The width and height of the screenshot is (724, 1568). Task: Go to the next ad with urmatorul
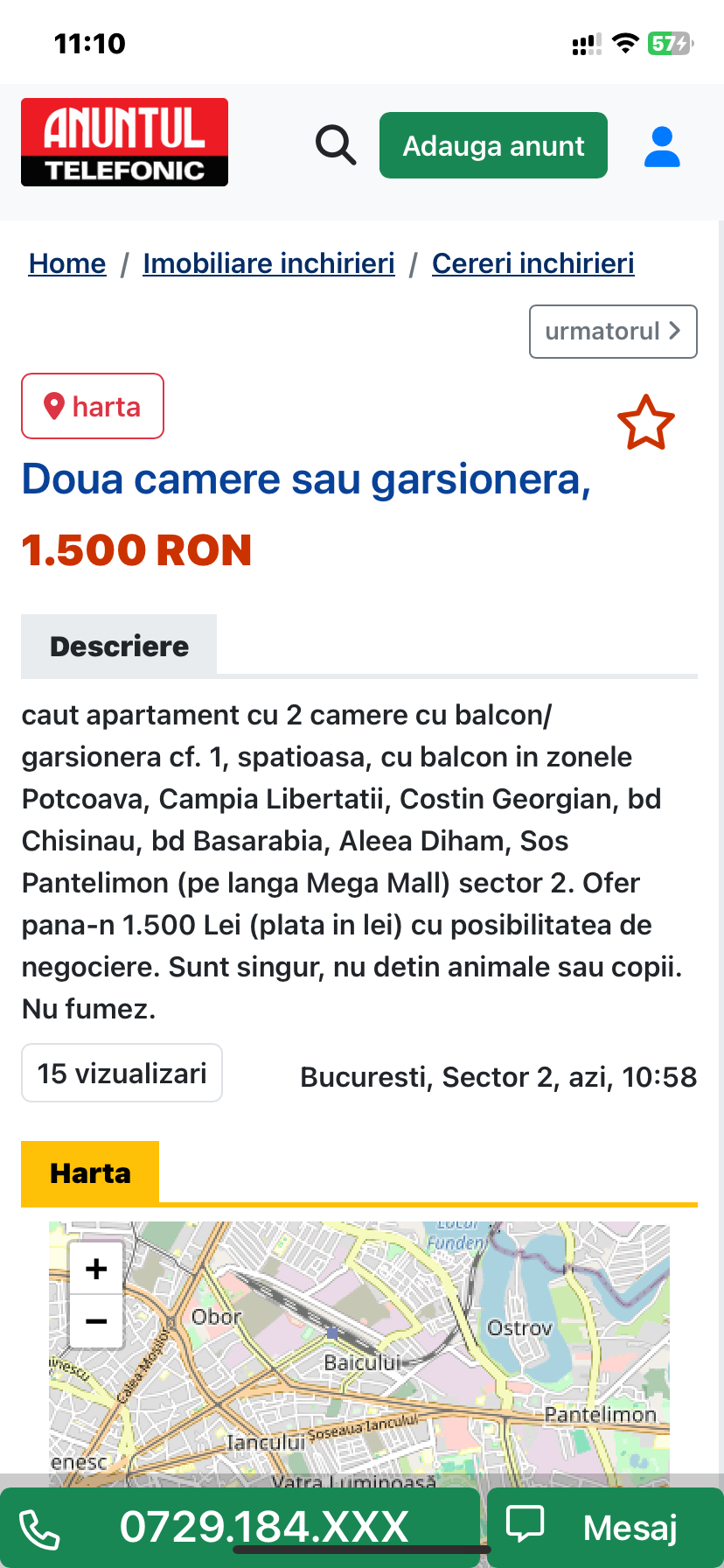[613, 332]
